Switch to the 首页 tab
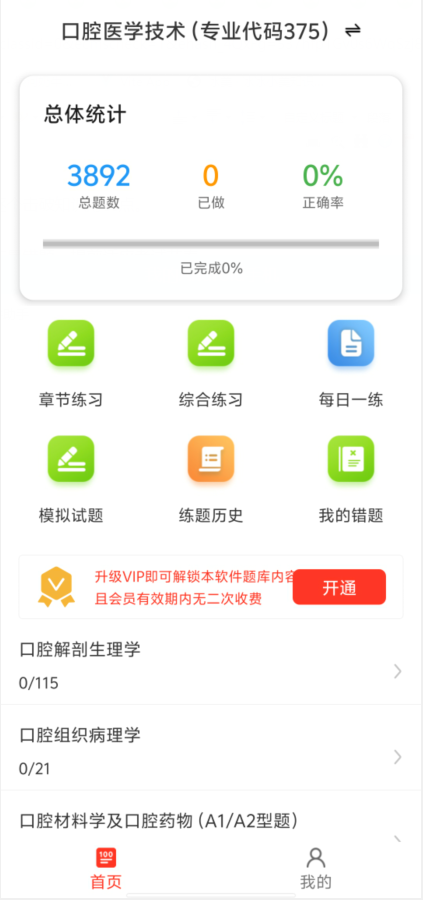Screen dimensions: 423x900 (106, 868)
